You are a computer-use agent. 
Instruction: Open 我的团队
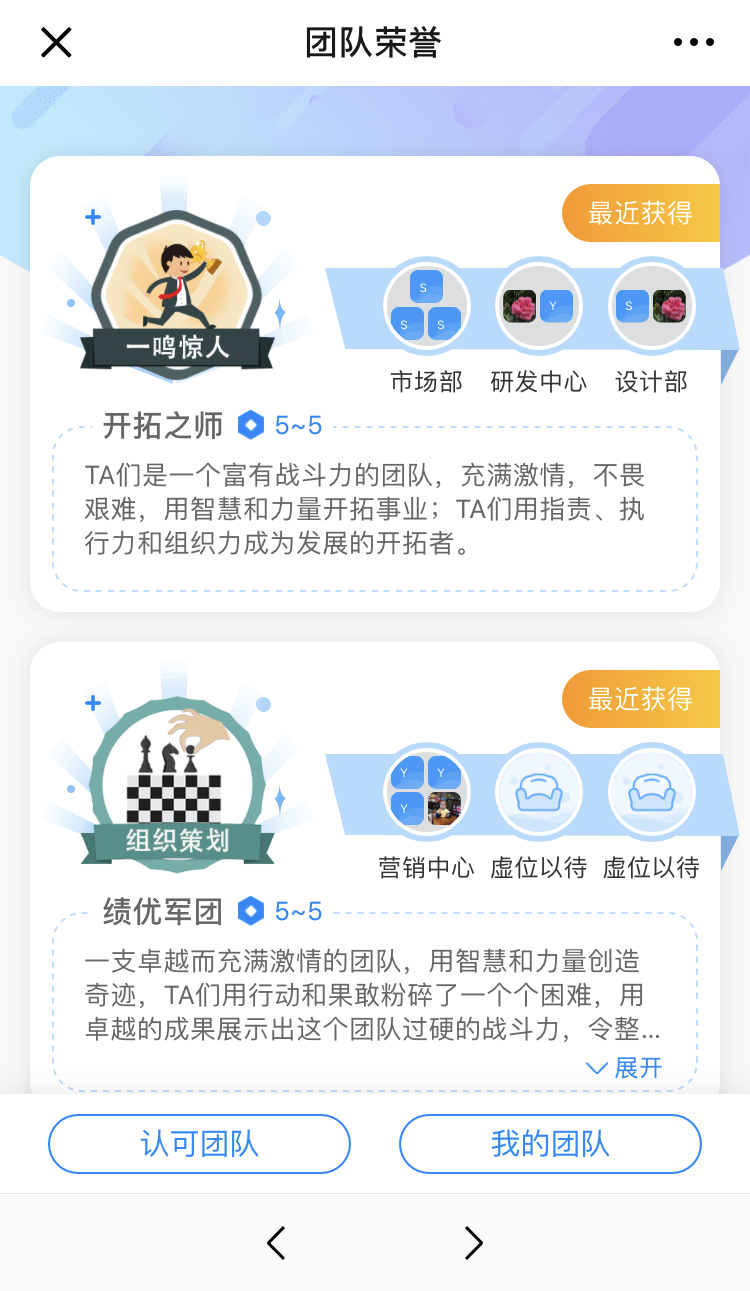pyautogui.click(x=550, y=1144)
